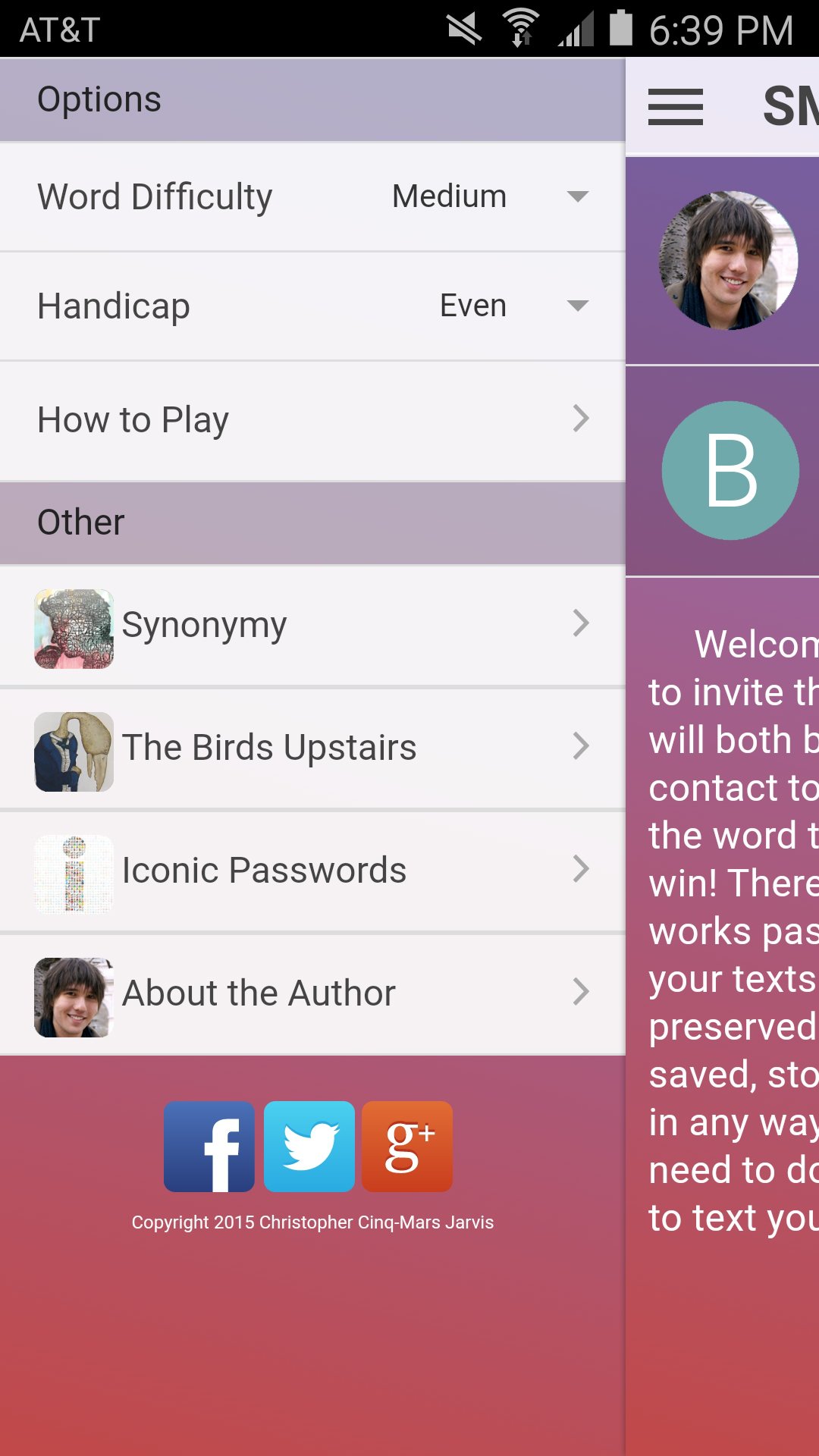Screen dimensions: 819x1456
Task: Tap the player B avatar
Action: click(730, 471)
